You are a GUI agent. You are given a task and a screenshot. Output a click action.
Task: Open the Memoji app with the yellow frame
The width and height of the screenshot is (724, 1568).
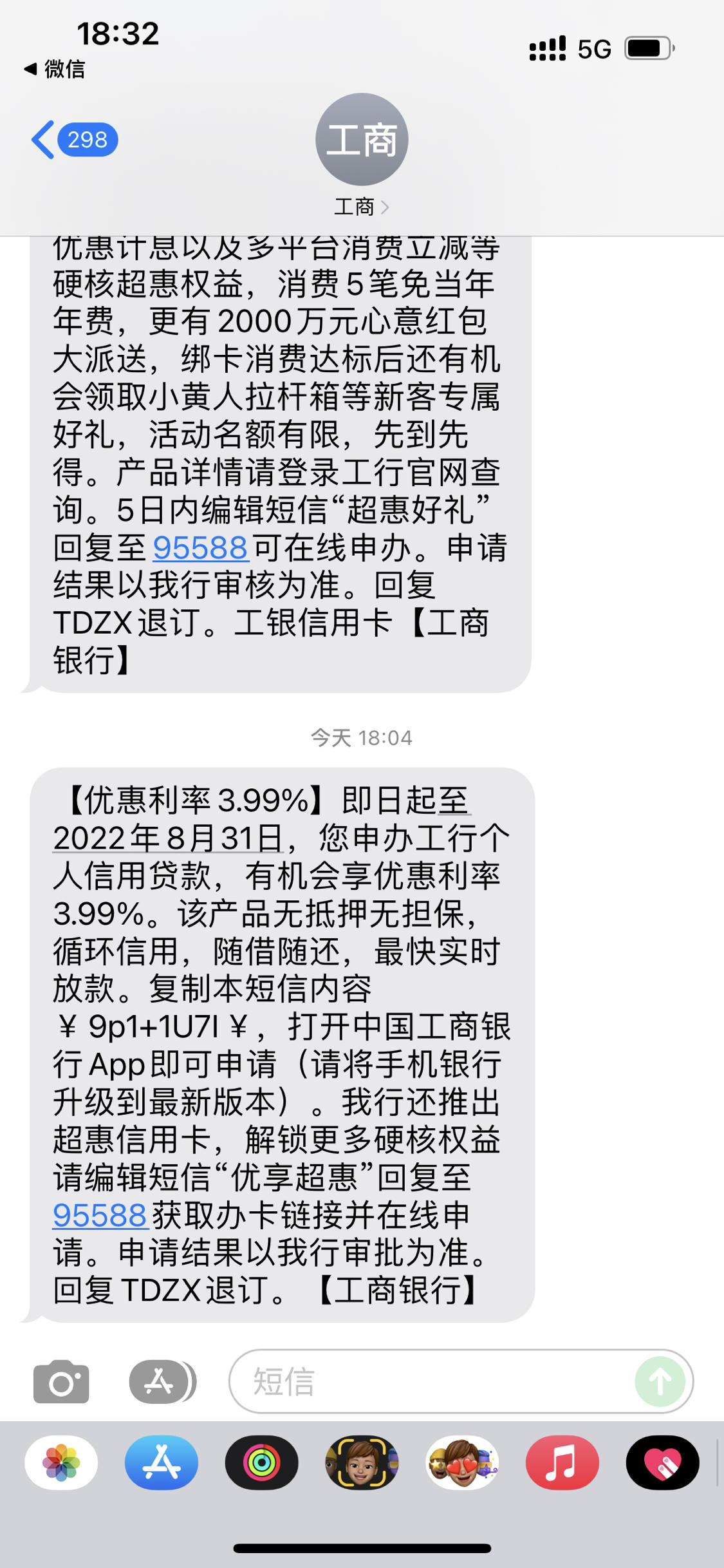[362, 1463]
